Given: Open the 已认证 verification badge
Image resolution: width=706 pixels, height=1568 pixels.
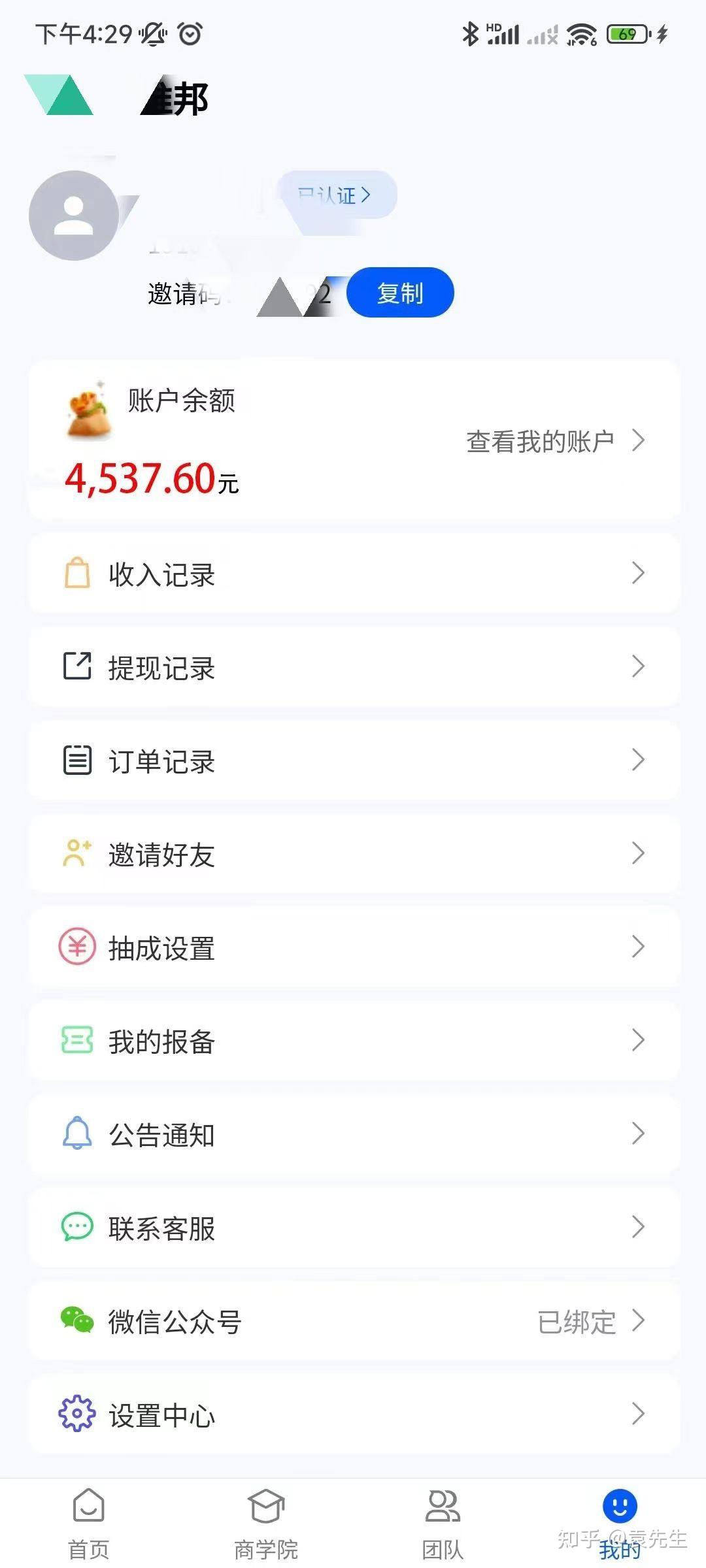Looking at the screenshot, I should (337, 195).
